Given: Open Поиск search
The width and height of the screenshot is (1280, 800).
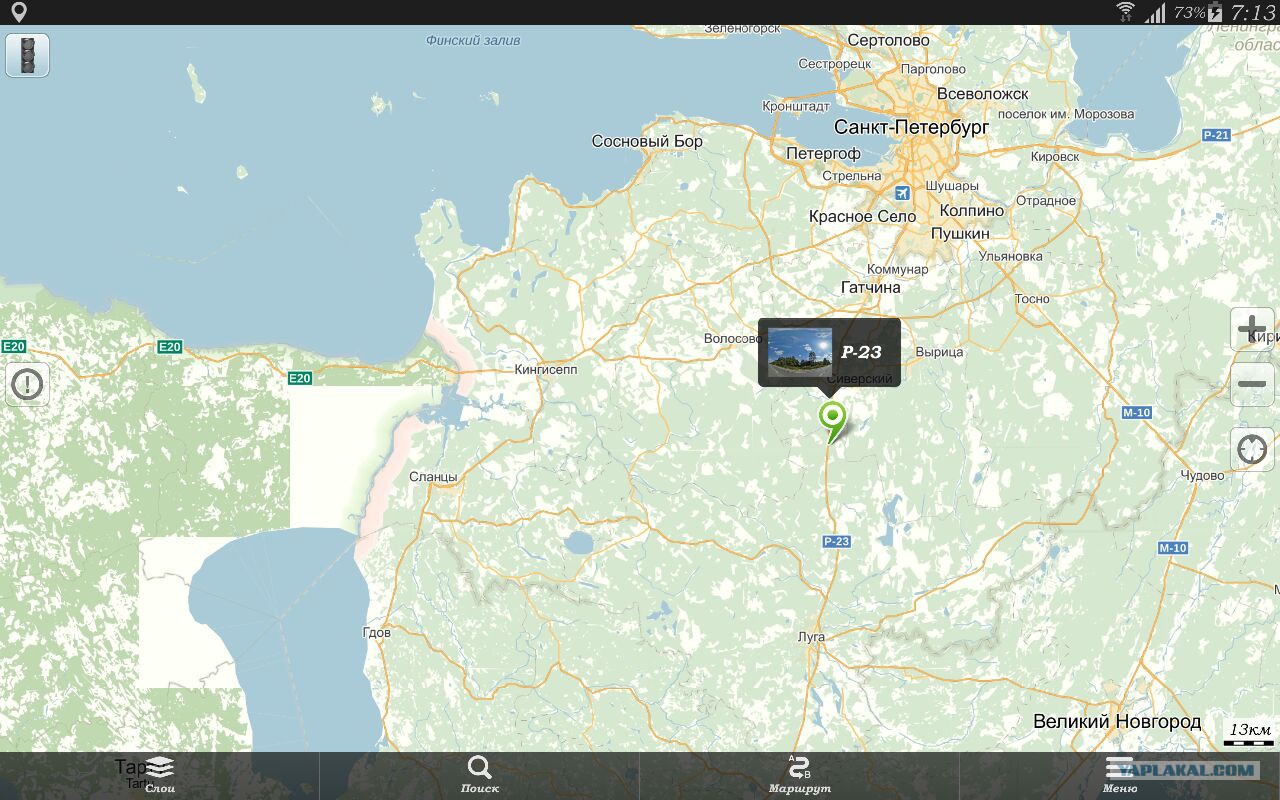Looking at the screenshot, I should click(x=480, y=776).
